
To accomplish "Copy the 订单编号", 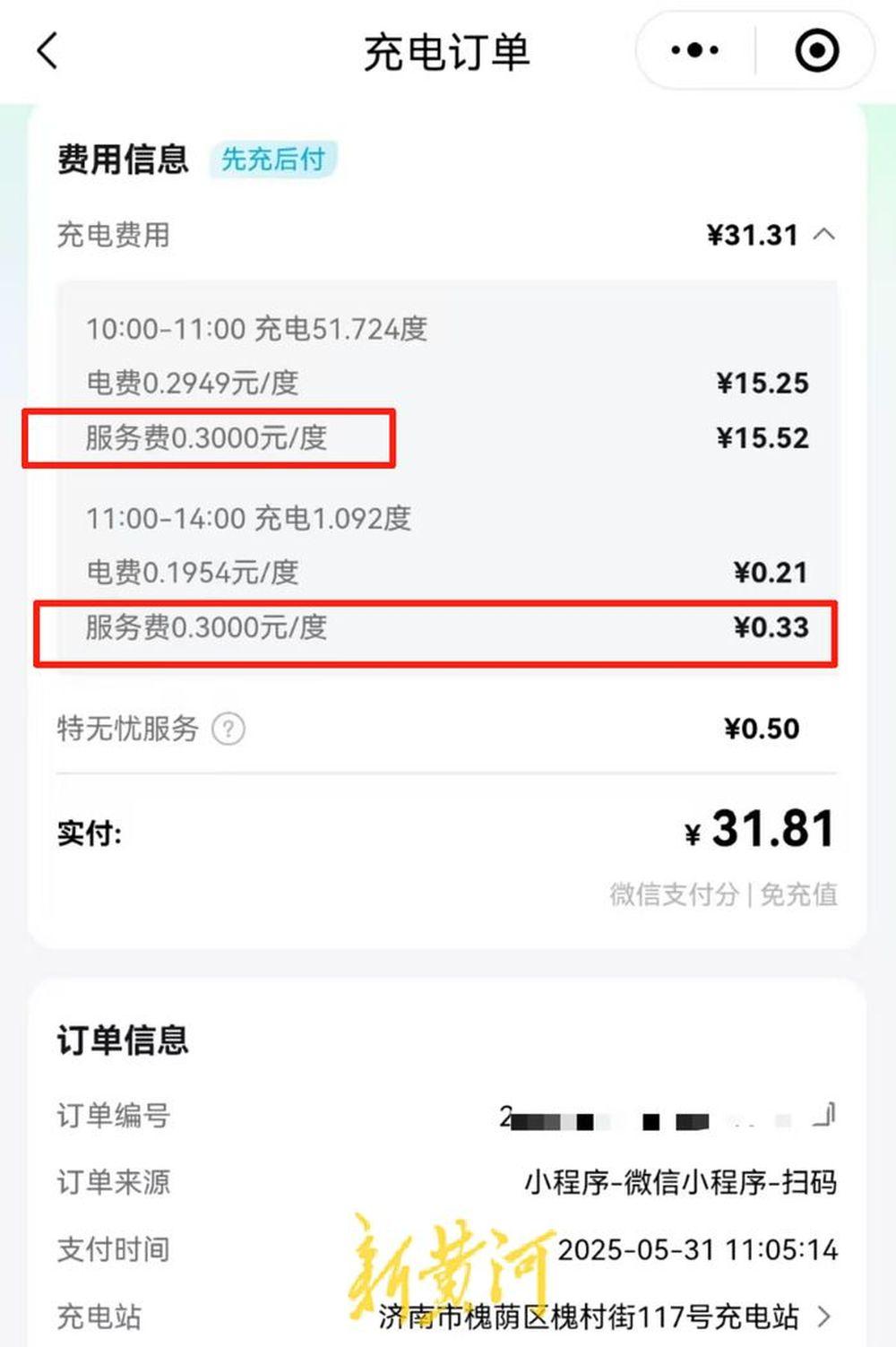I will tap(825, 1116).
